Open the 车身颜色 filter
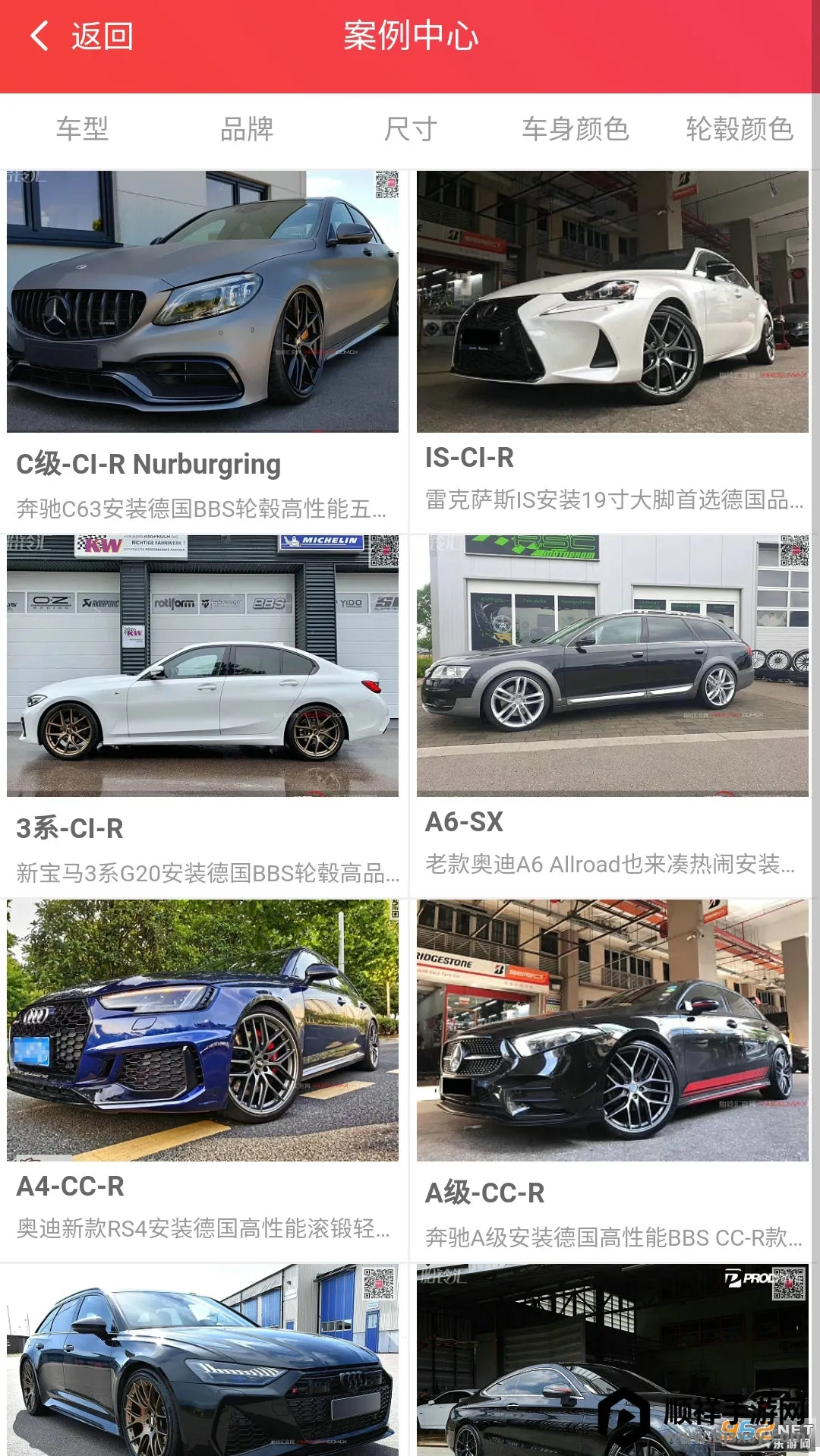820x1456 pixels. (575, 129)
